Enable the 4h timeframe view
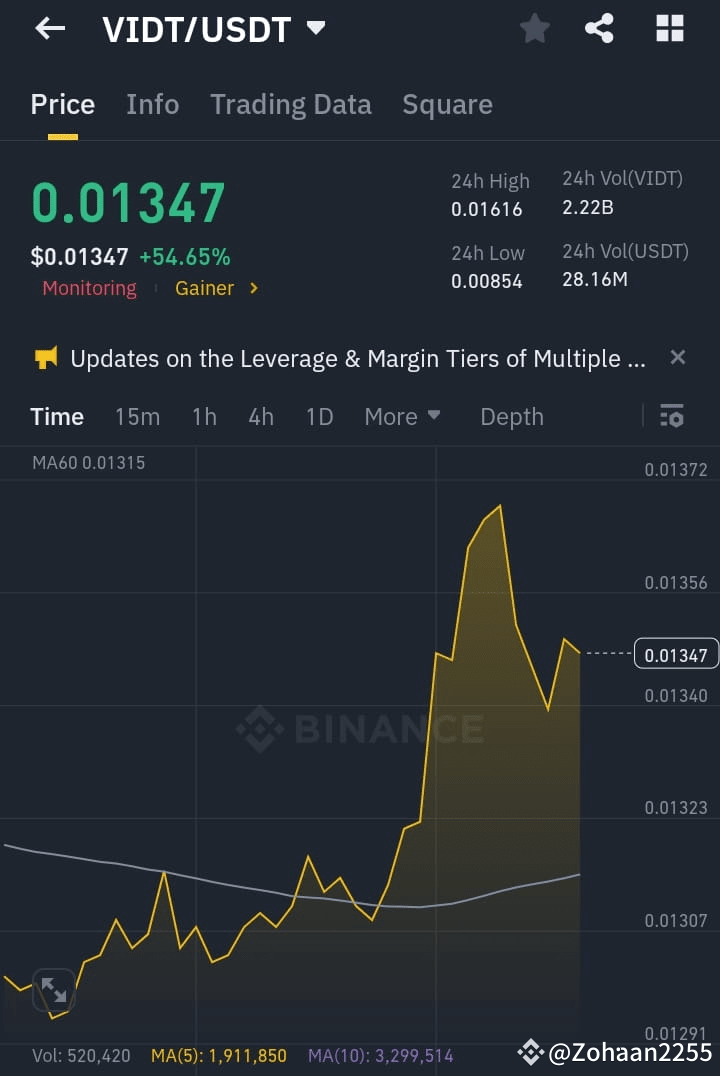The height and width of the screenshot is (1076, 720). click(260, 416)
